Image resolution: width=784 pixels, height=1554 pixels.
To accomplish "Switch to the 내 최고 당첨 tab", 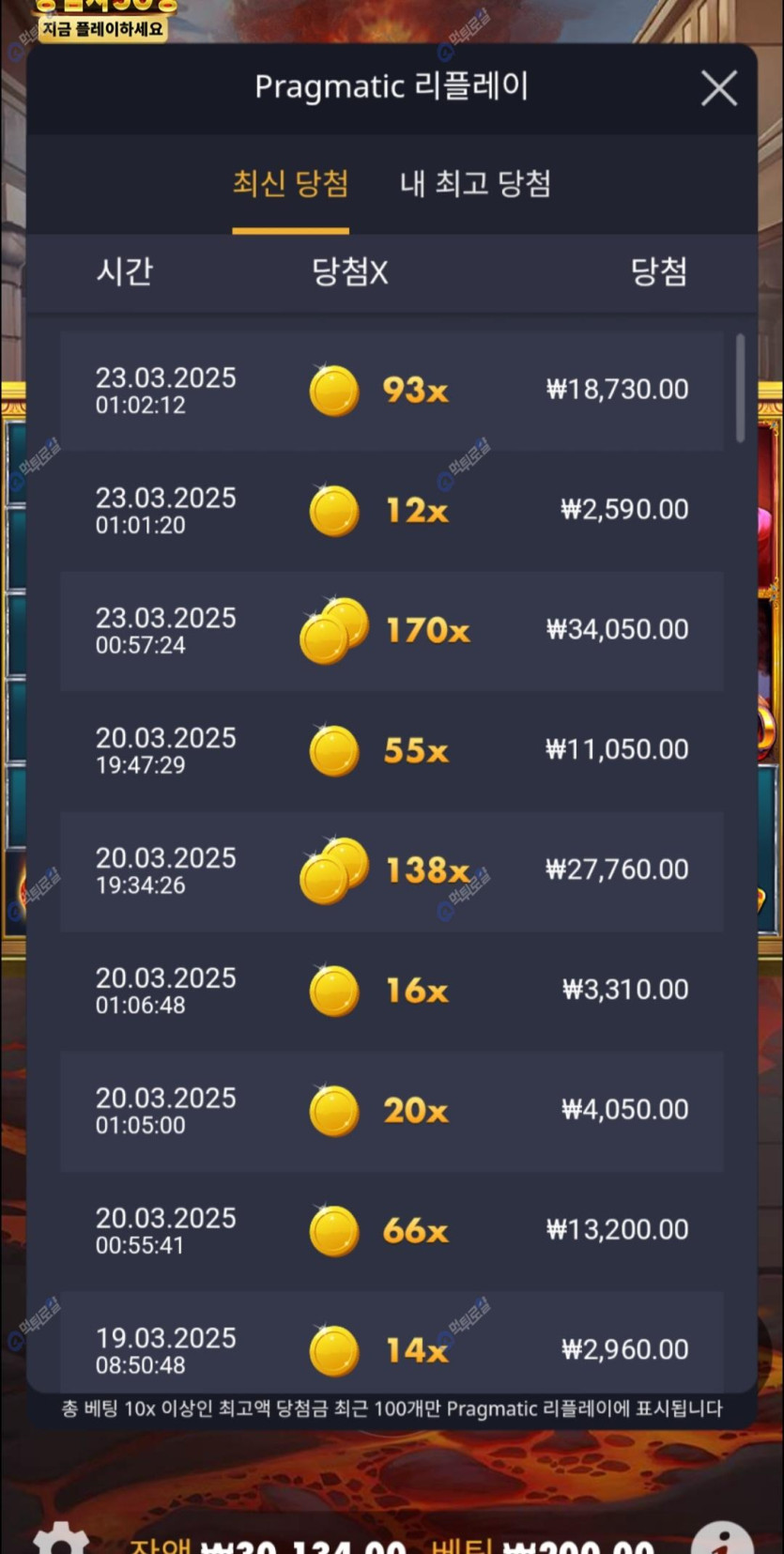I will pos(475,183).
